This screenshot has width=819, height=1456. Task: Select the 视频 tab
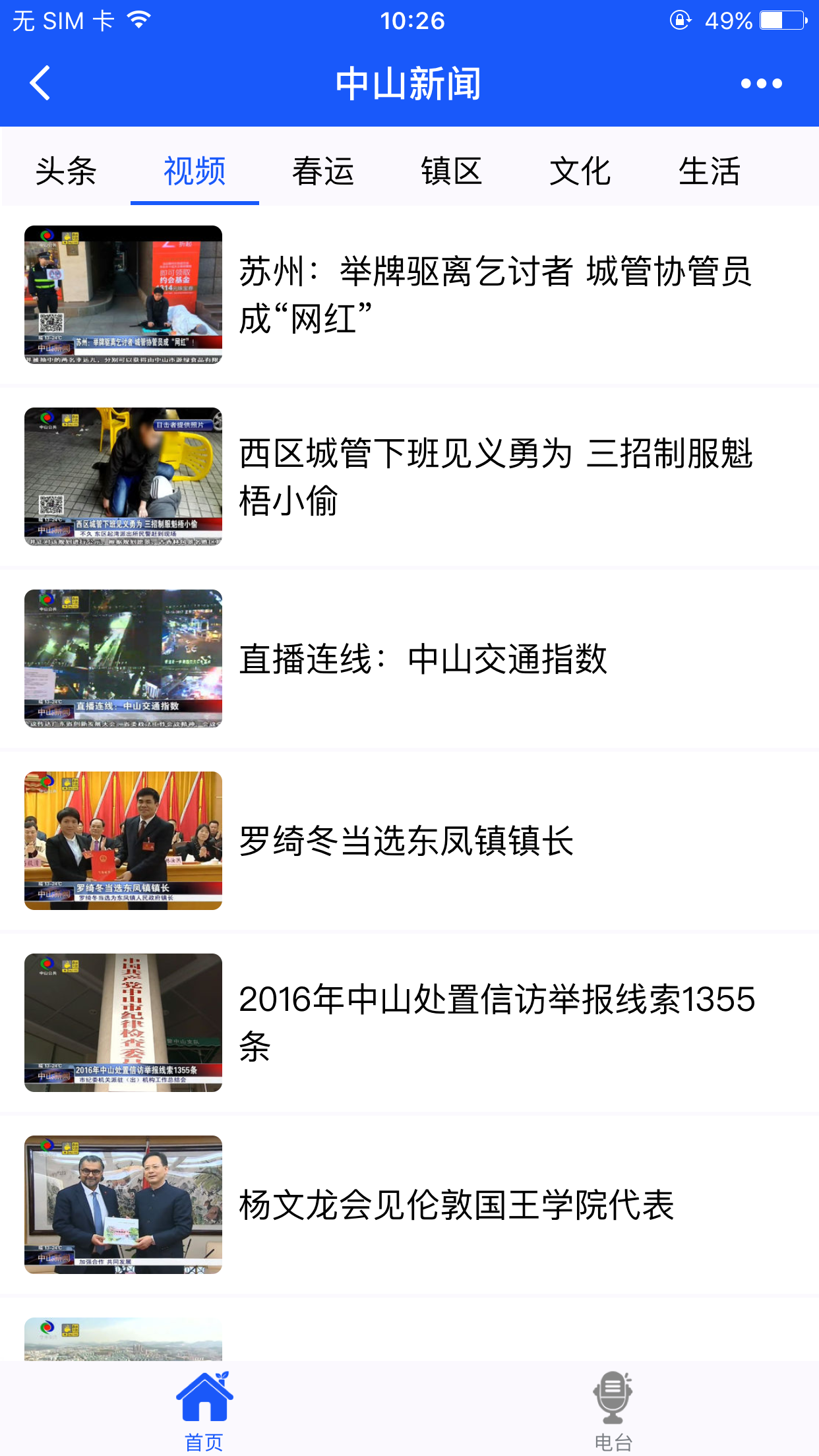click(195, 171)
